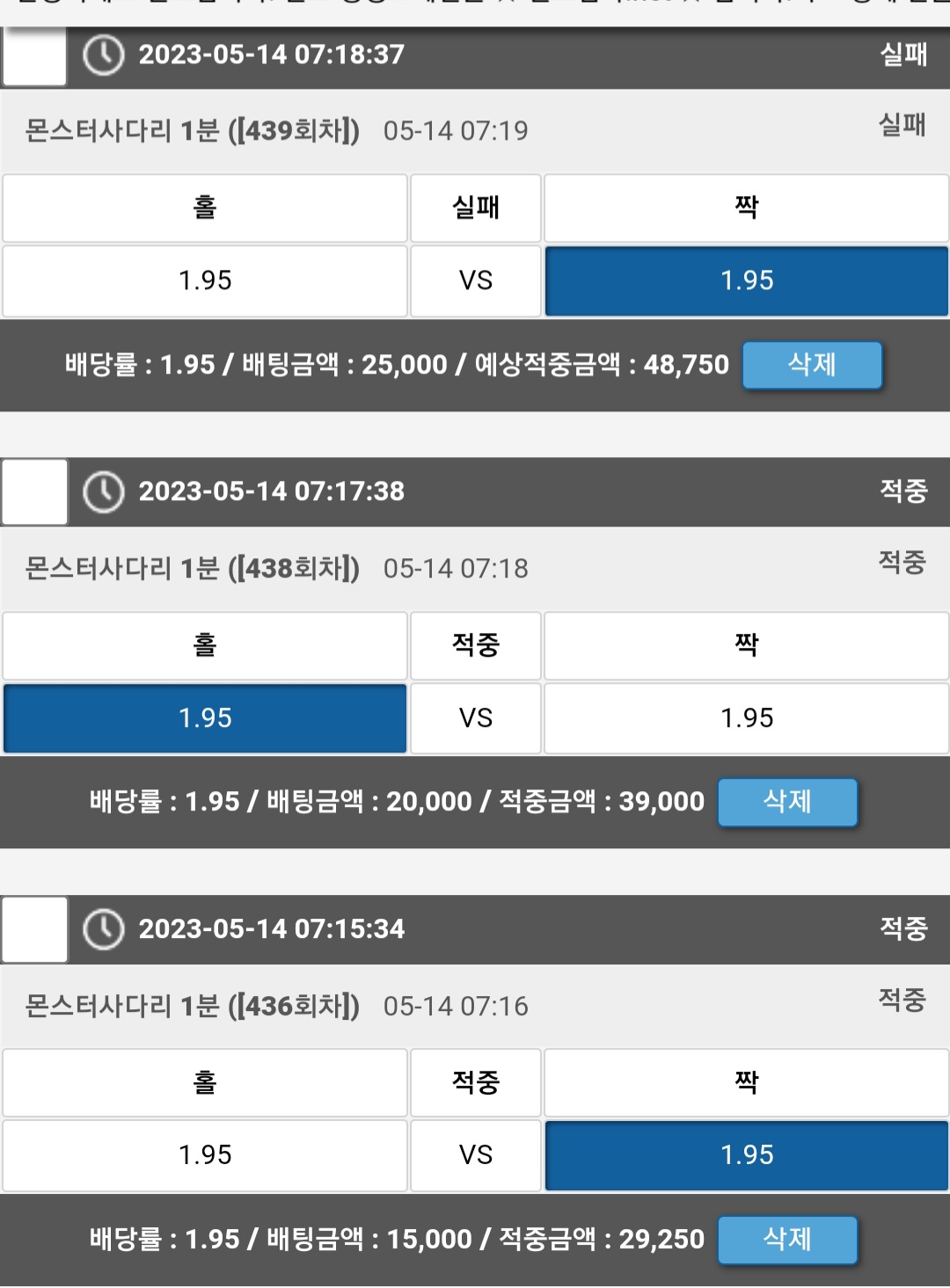950x1288 pixels.
Task: Delete the 15,000 bet on round 436
Action: pyautogui.click(x=787, y=1240)
